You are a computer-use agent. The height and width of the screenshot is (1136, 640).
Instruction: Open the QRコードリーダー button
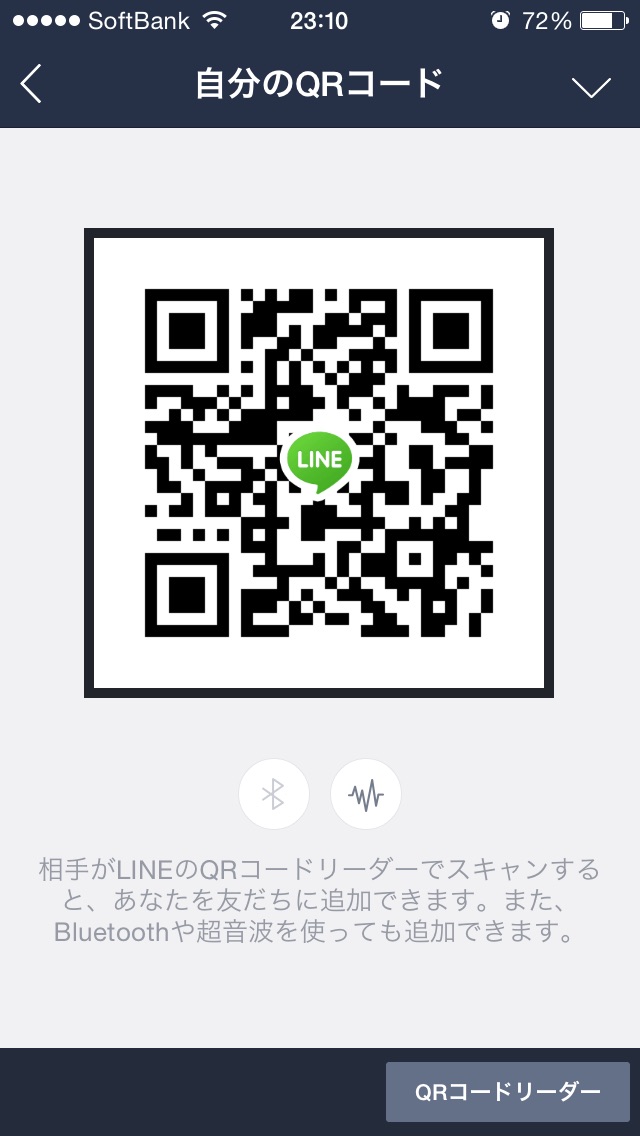coord(507,1092)
